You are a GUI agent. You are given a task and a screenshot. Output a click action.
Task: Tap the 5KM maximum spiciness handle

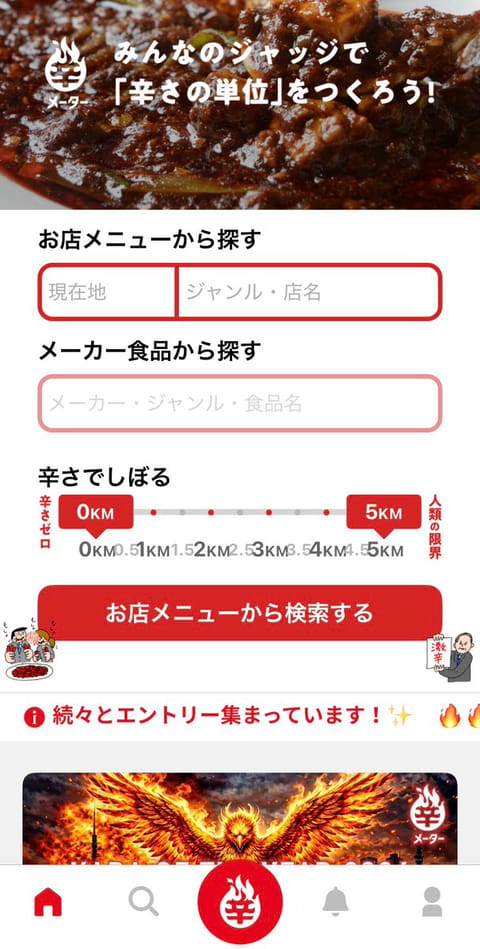[x=384, y=514]
